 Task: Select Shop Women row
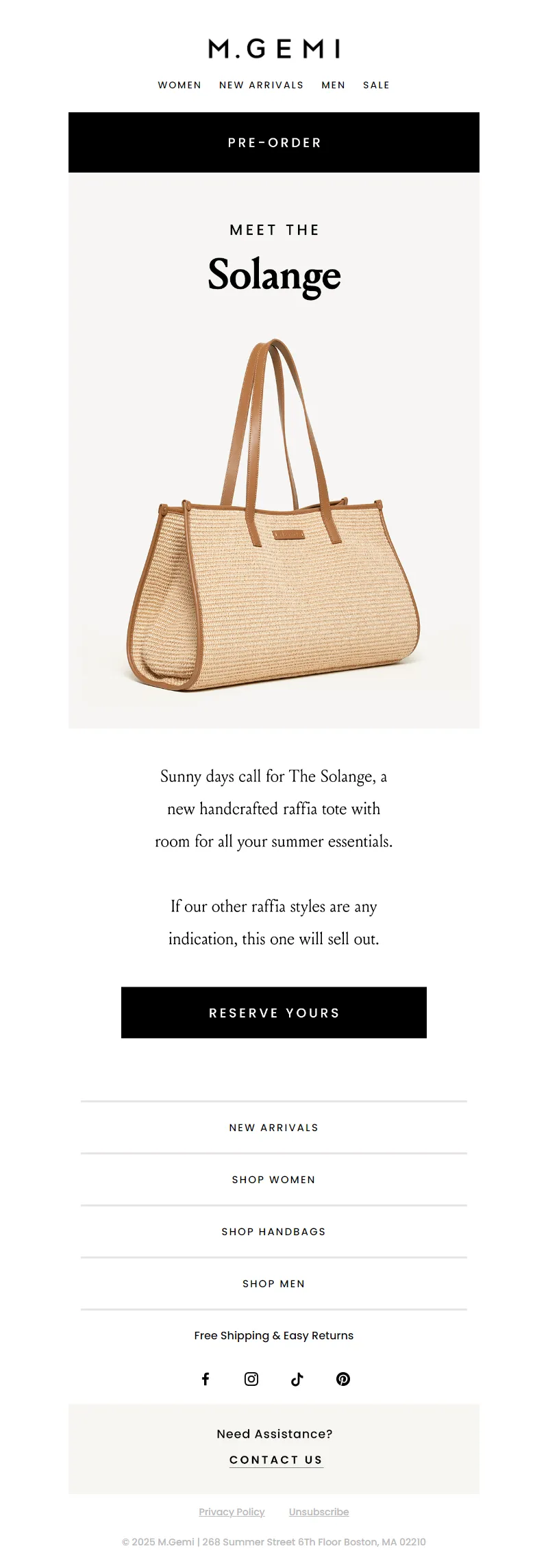pyautogui.click(x=274, y=1180)
